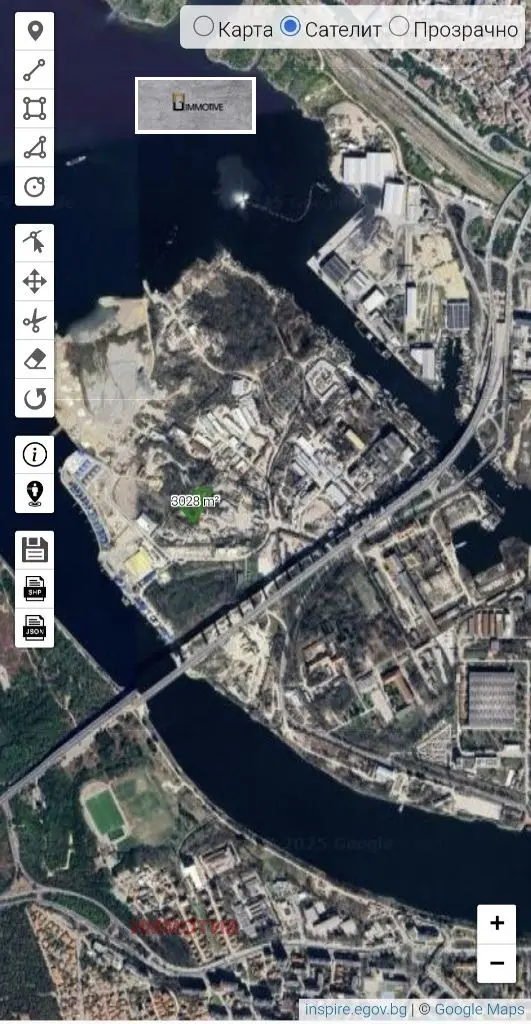531x1024 pixels.
Task: Enable the move shapes tool
Action: (35, 282)
